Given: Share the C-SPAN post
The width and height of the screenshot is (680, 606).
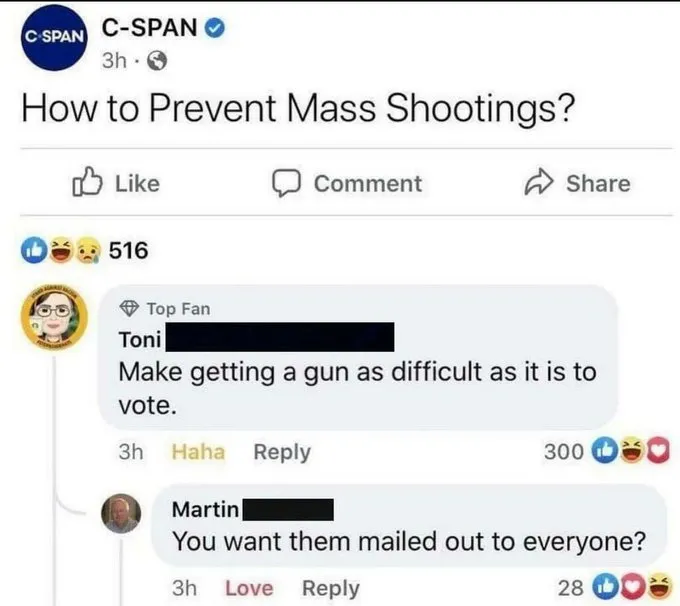Looking at the screenshot, I should pyautogui.click(x=578, y=183).
